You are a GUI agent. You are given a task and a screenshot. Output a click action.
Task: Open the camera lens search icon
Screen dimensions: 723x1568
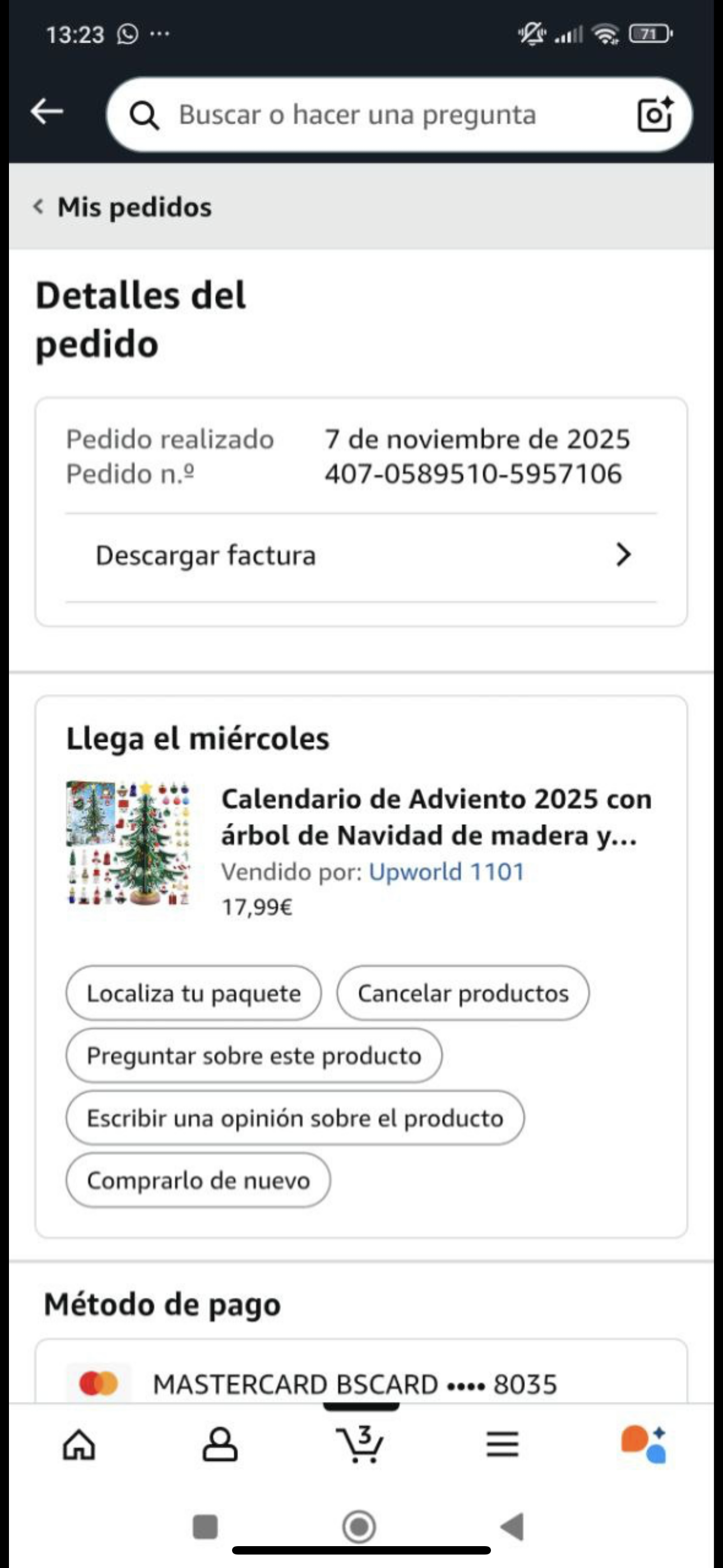655,114
